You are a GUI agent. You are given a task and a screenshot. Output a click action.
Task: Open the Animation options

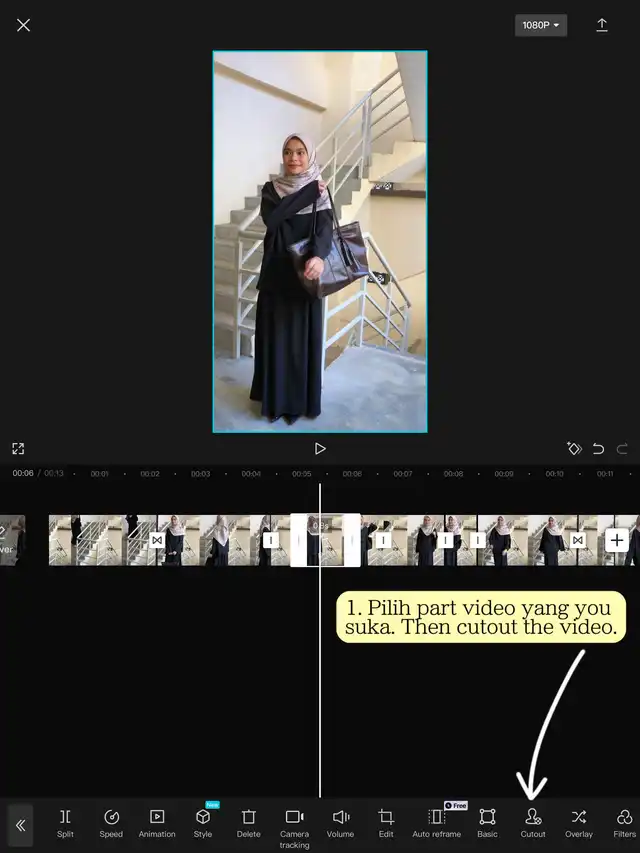(157, 822)
